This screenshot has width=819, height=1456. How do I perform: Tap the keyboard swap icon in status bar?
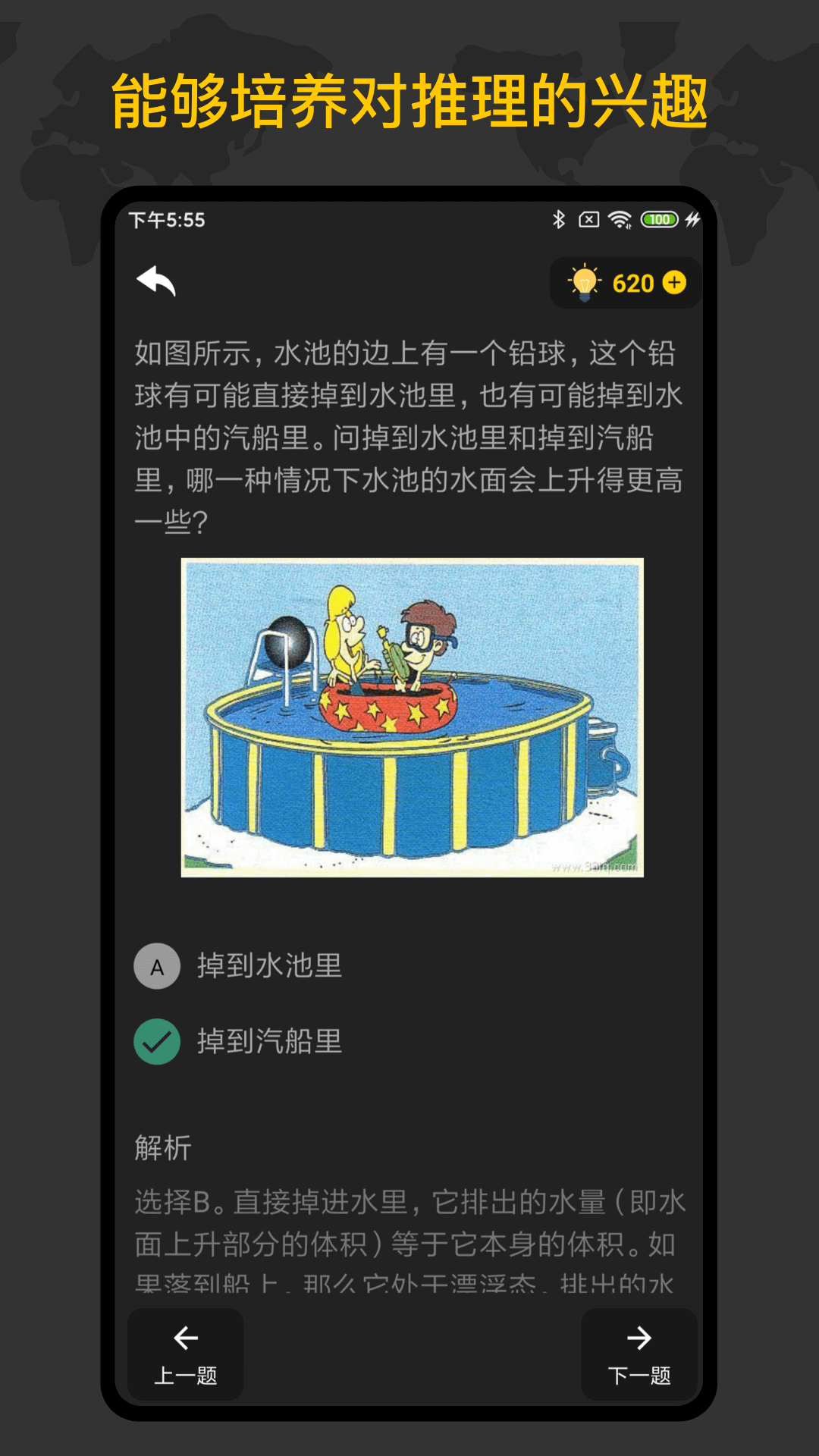(x=588, y=219)
